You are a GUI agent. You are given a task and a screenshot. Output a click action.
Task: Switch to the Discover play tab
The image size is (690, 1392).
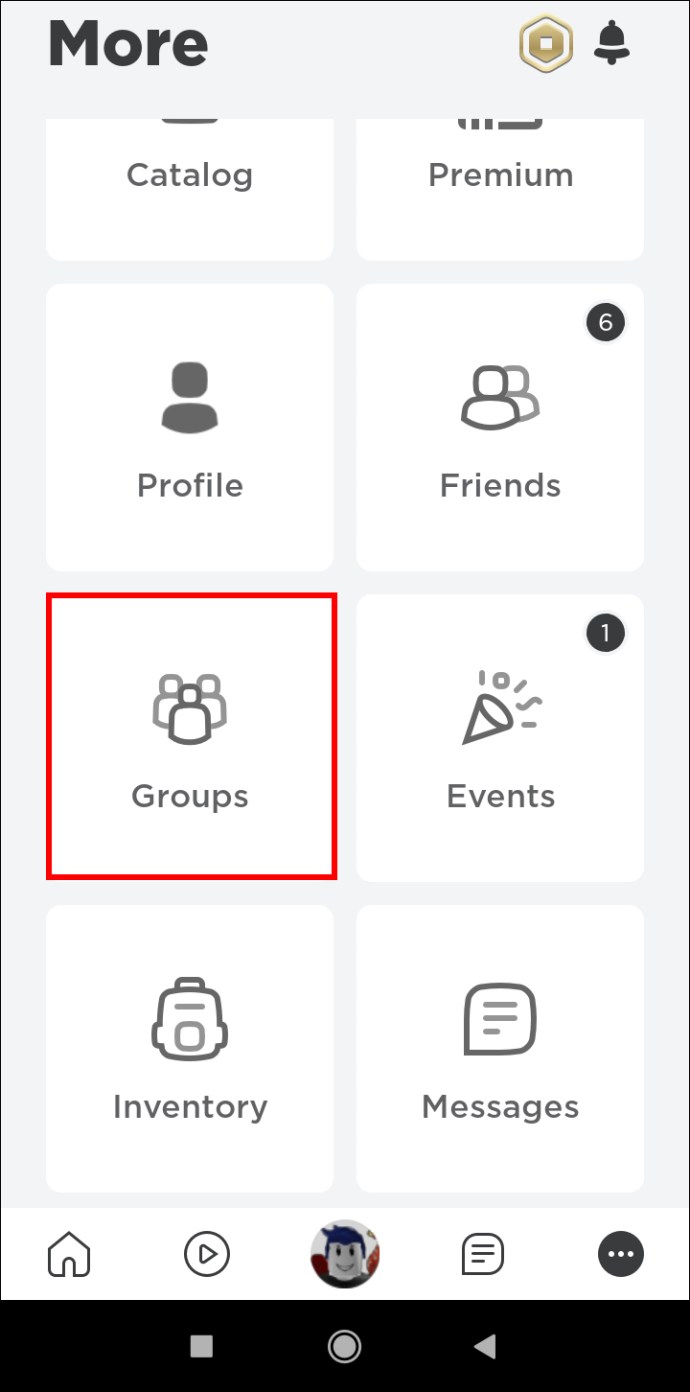207,1254
